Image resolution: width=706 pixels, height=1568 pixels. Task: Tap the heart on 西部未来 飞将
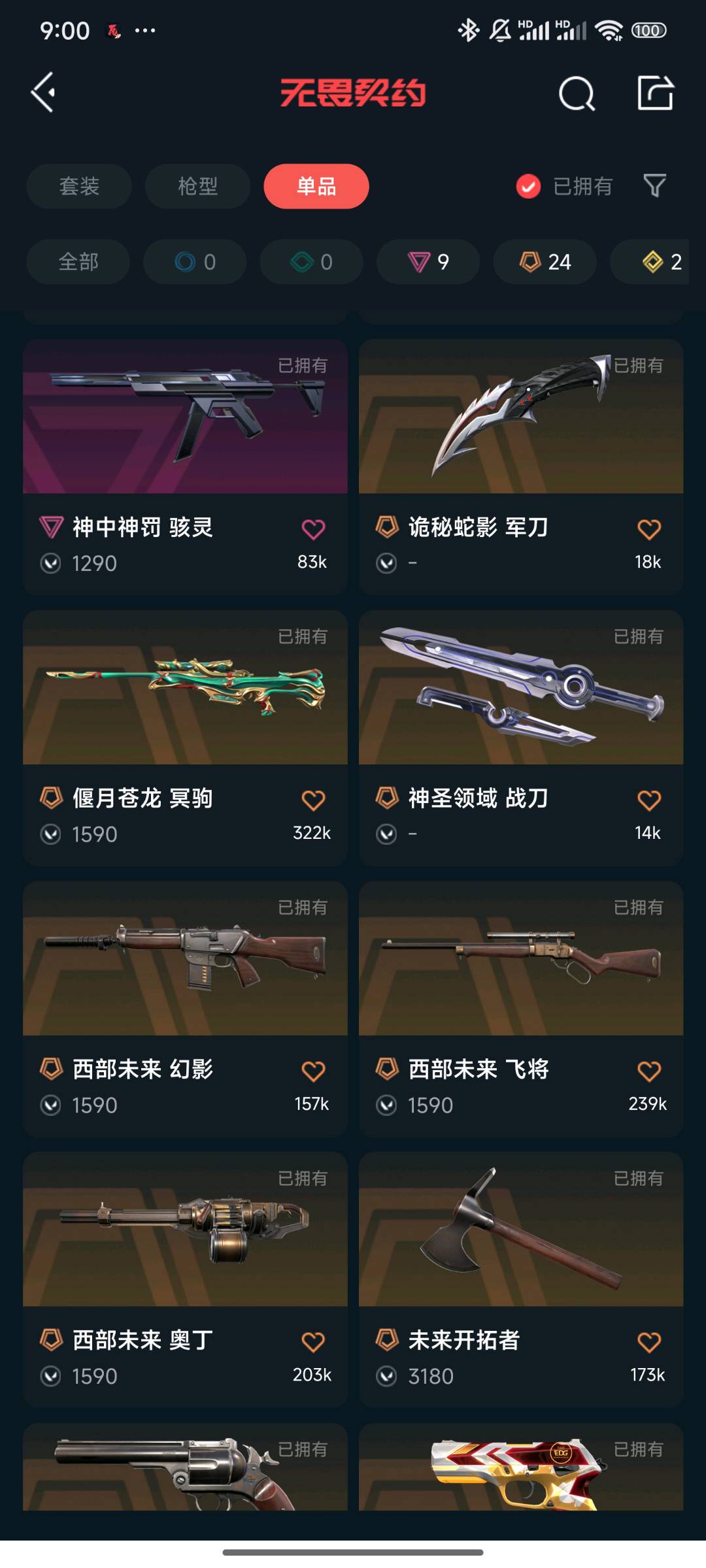point(649,1071)
